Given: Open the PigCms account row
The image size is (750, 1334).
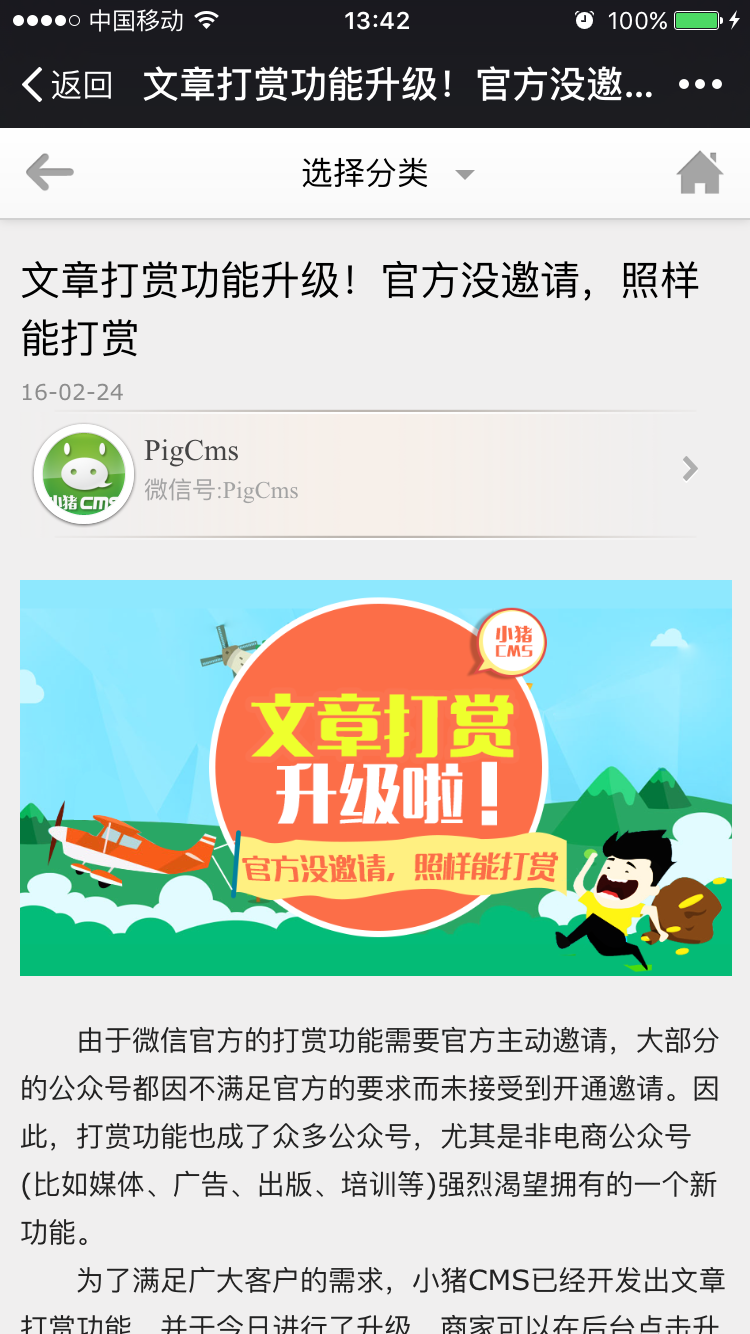Looking at the screenshot, I should click(375, 471).
